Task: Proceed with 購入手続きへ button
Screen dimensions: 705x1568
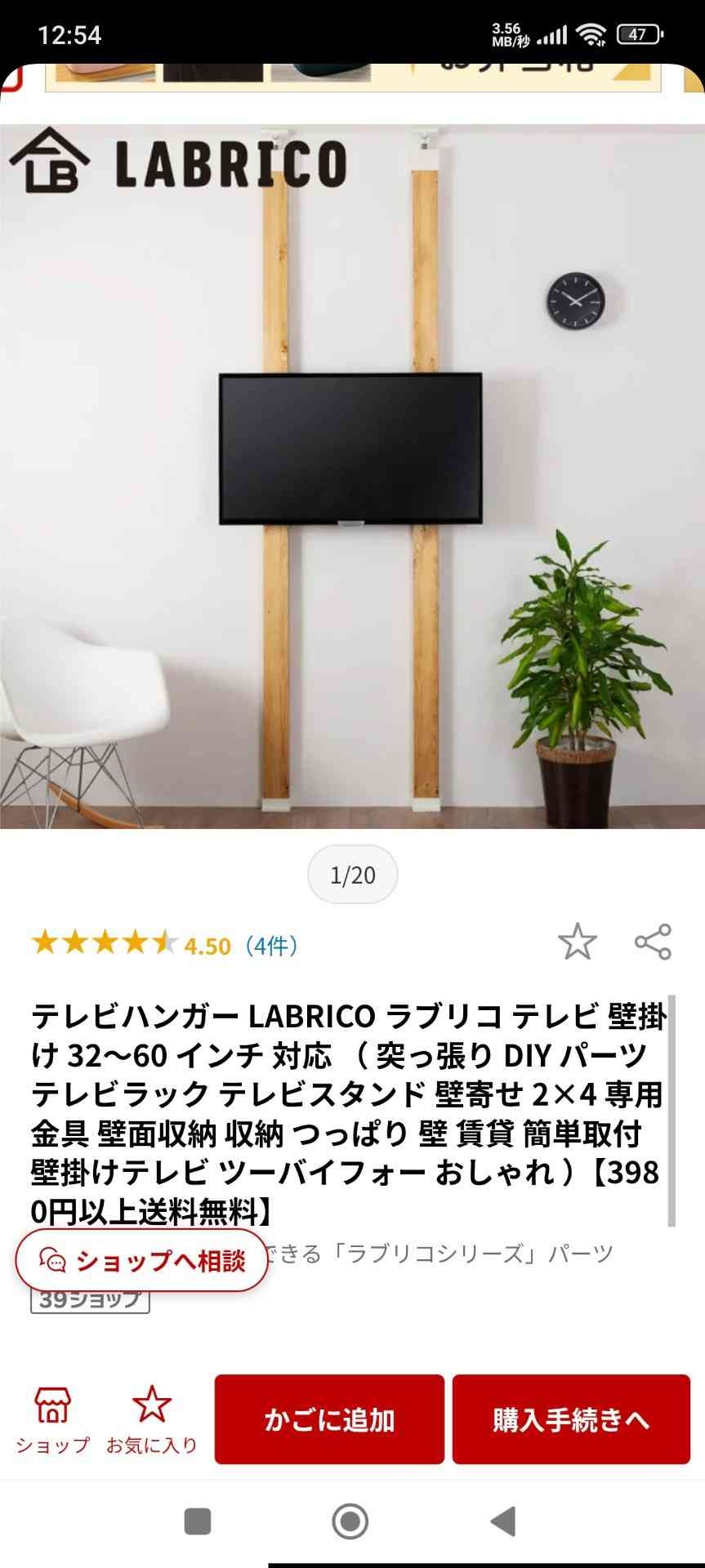Action: point(571,1419)
